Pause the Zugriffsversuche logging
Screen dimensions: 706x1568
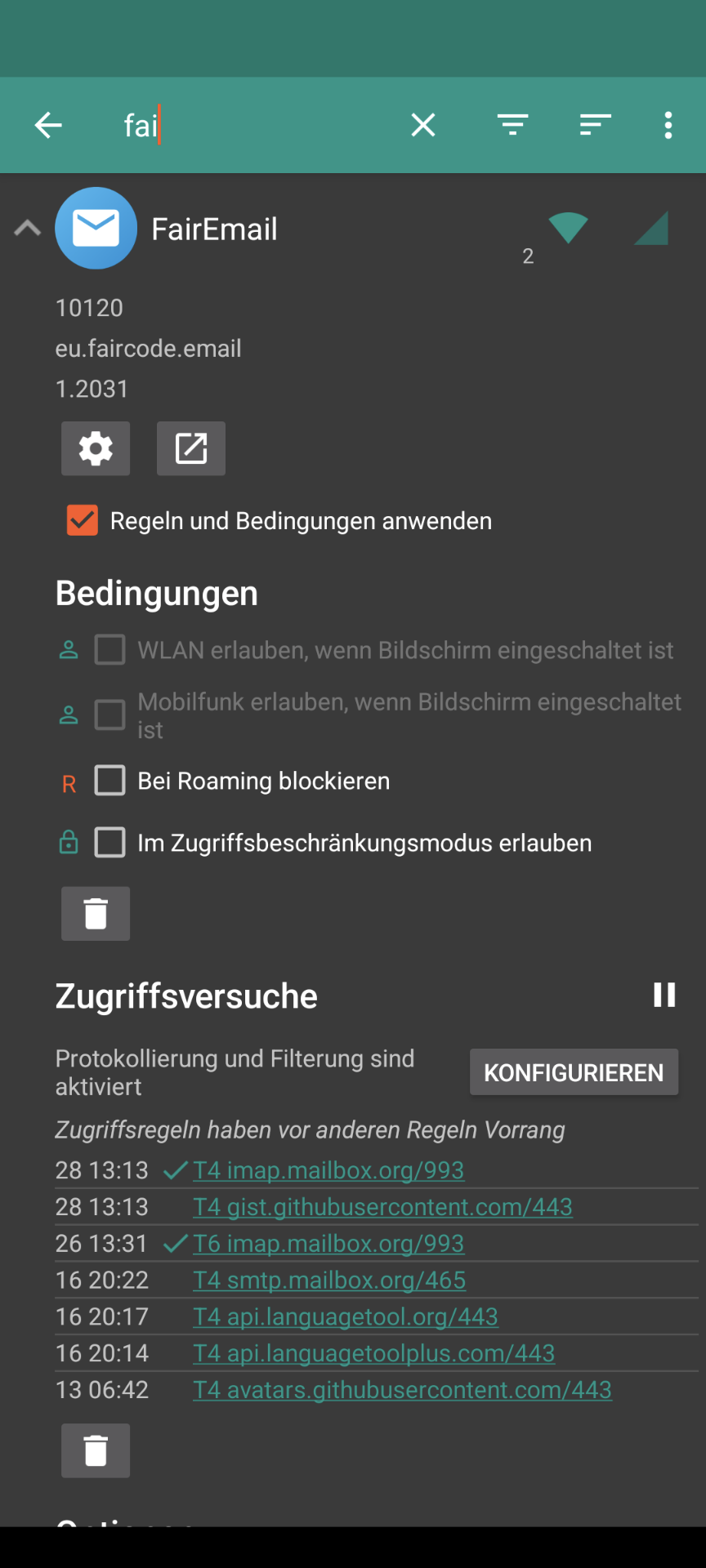[664, 995]
